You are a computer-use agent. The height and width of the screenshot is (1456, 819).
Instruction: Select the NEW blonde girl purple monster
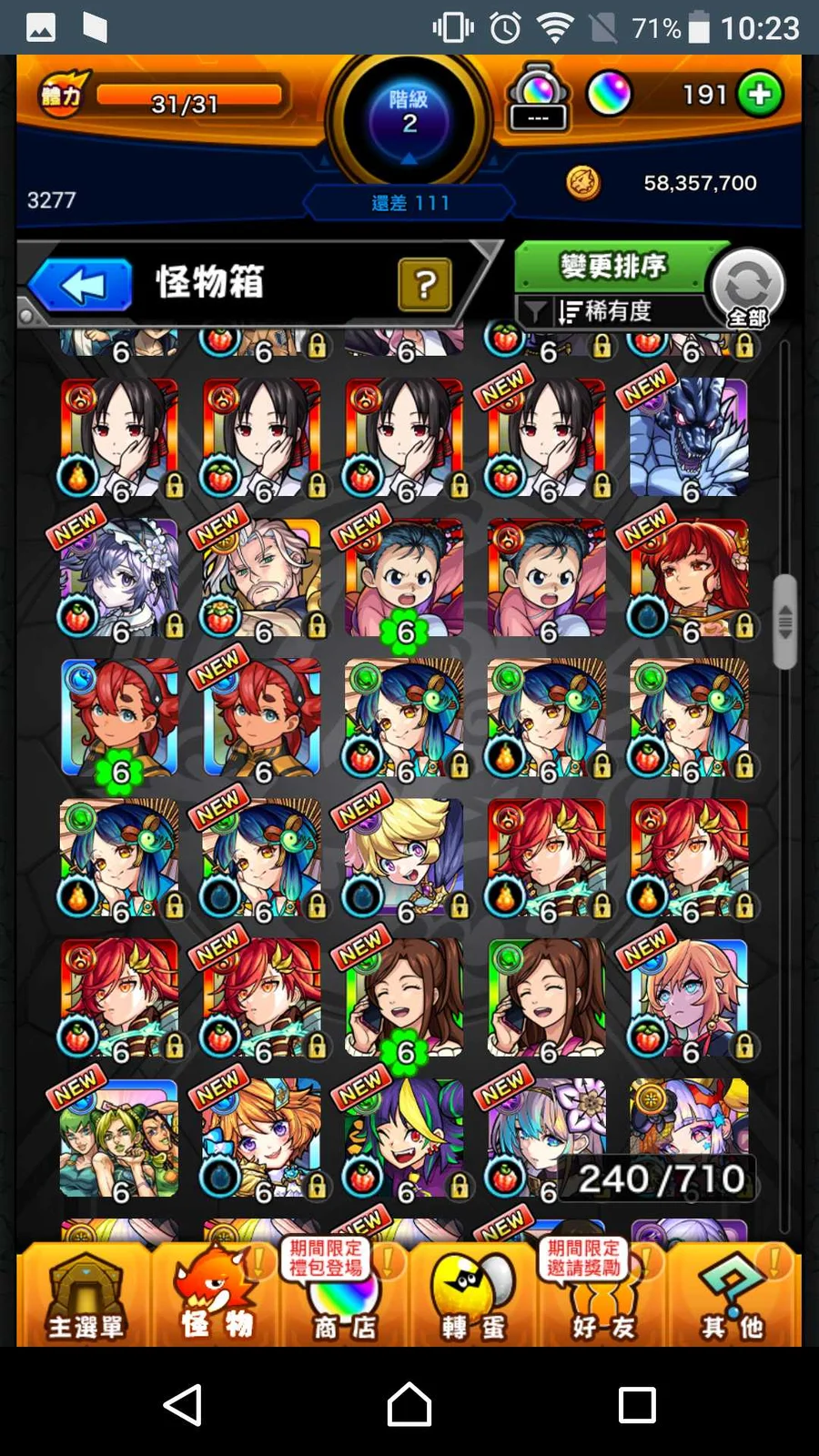[404, 859]
